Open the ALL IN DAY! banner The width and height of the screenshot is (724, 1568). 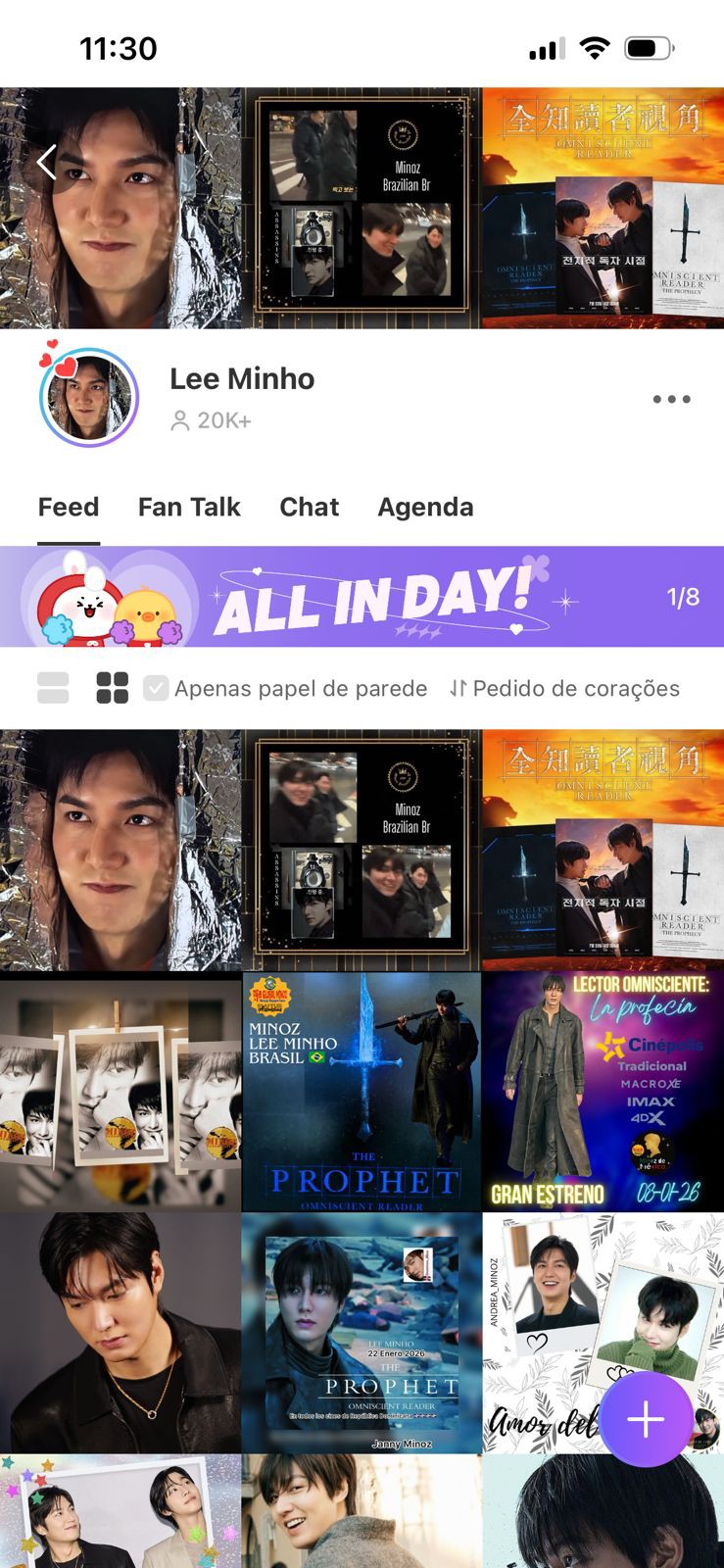(362, 597)
